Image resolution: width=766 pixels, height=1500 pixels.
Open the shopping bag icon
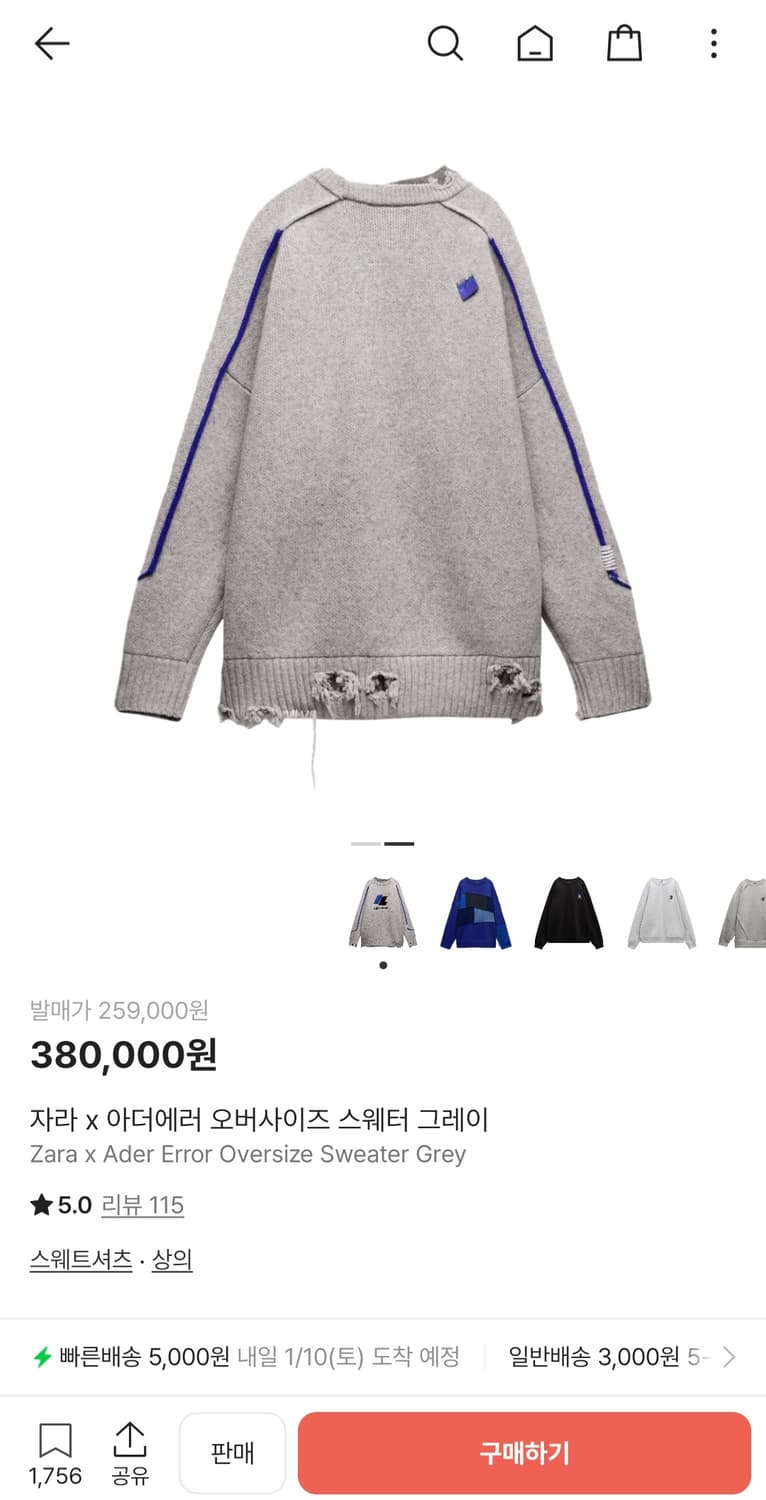[624, 43]
